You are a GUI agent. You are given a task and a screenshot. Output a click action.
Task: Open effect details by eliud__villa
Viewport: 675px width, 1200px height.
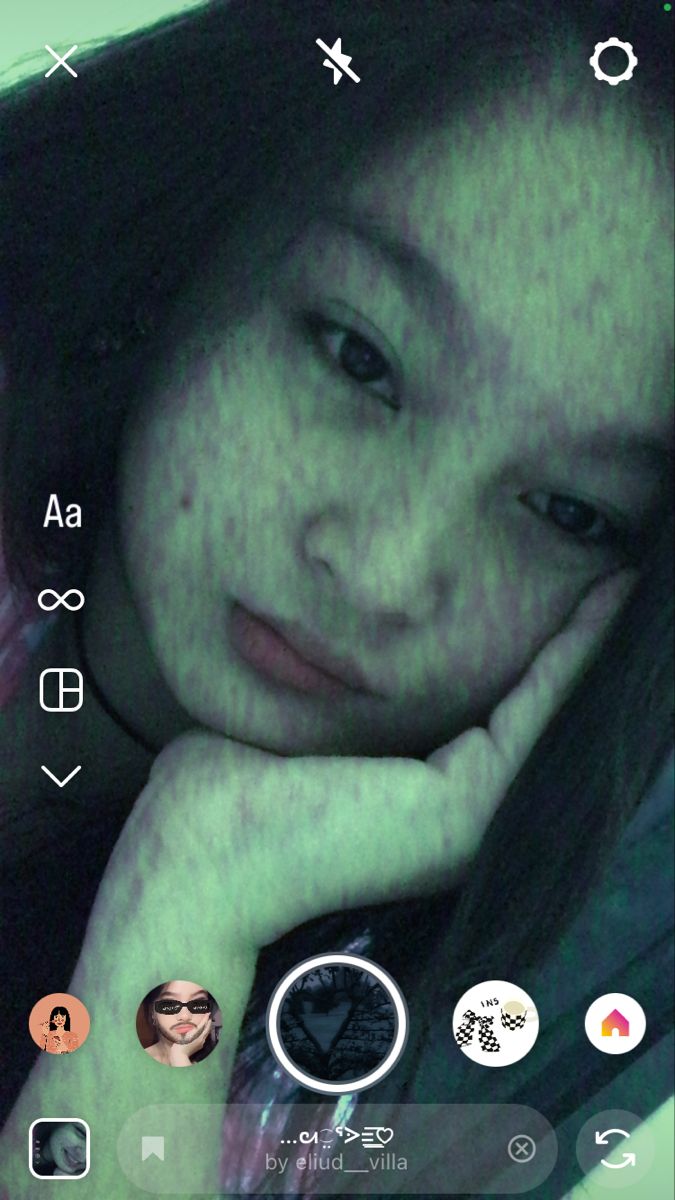pos(336,1150)
